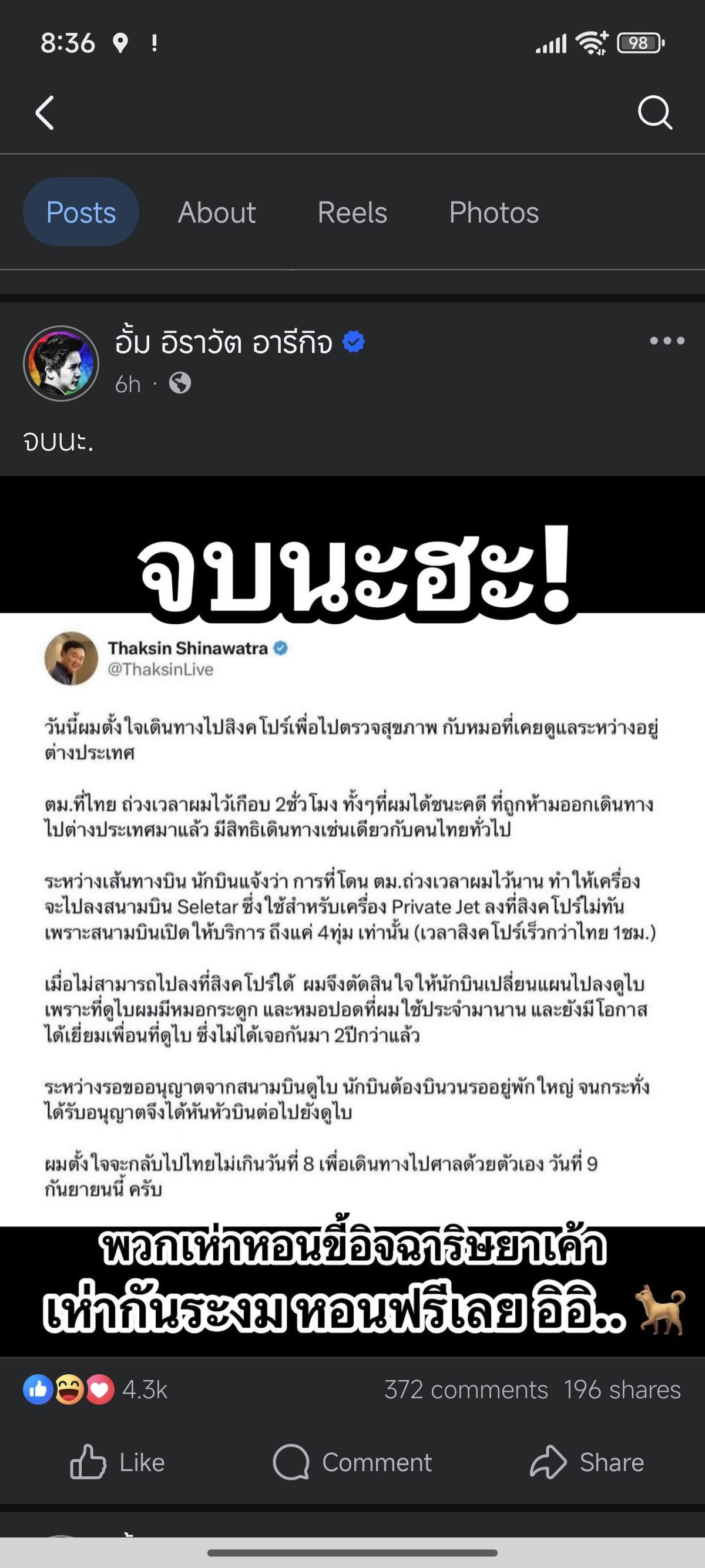Open the search magnifier icon

[x=654, y=113]
